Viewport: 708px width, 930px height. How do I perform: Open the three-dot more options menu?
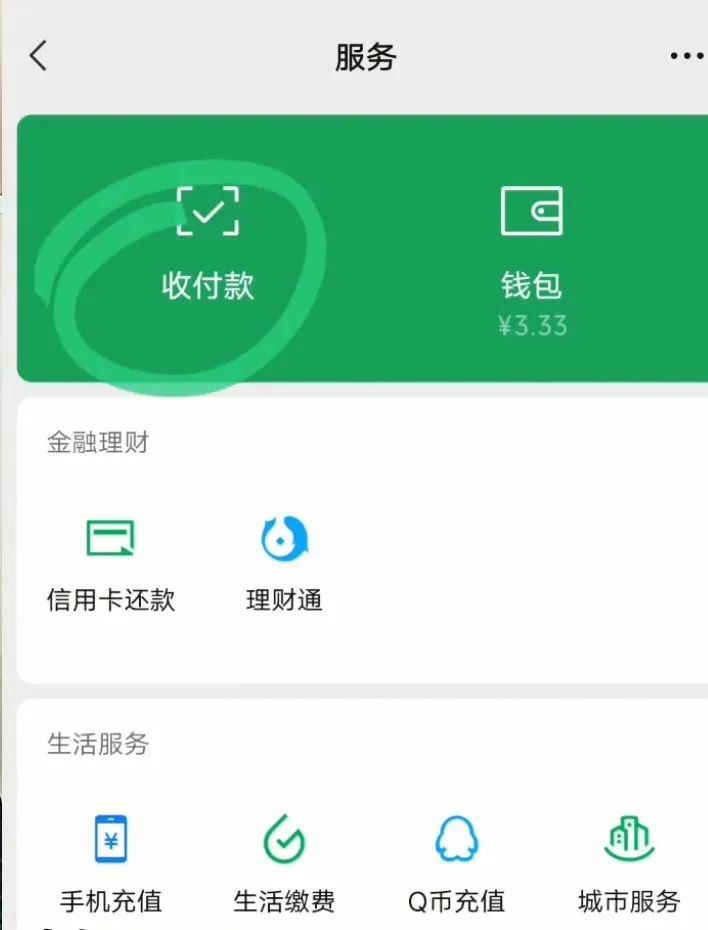(x=686, y=56)
